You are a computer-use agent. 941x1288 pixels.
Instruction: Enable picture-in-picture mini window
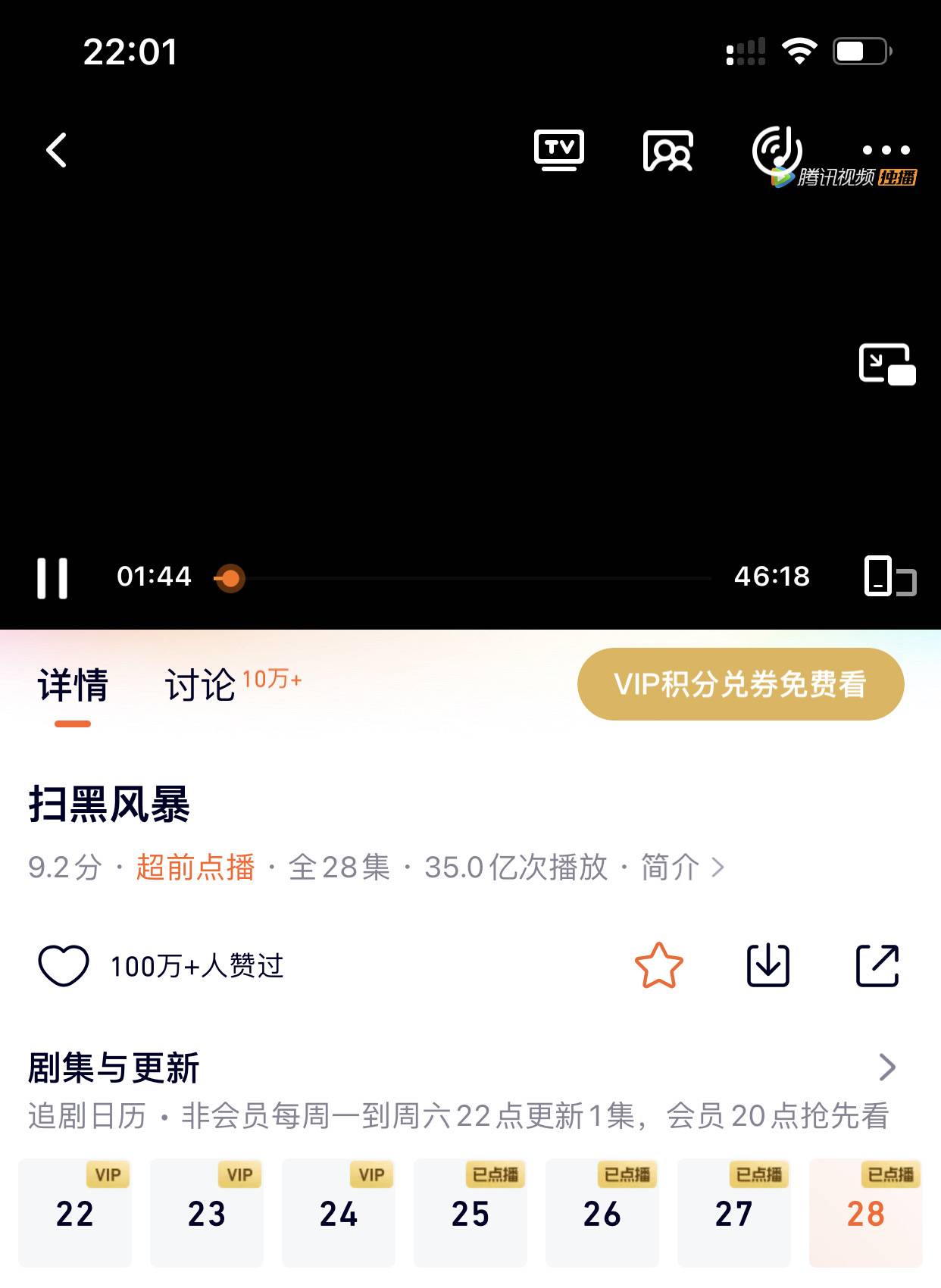tap(886, 364)
